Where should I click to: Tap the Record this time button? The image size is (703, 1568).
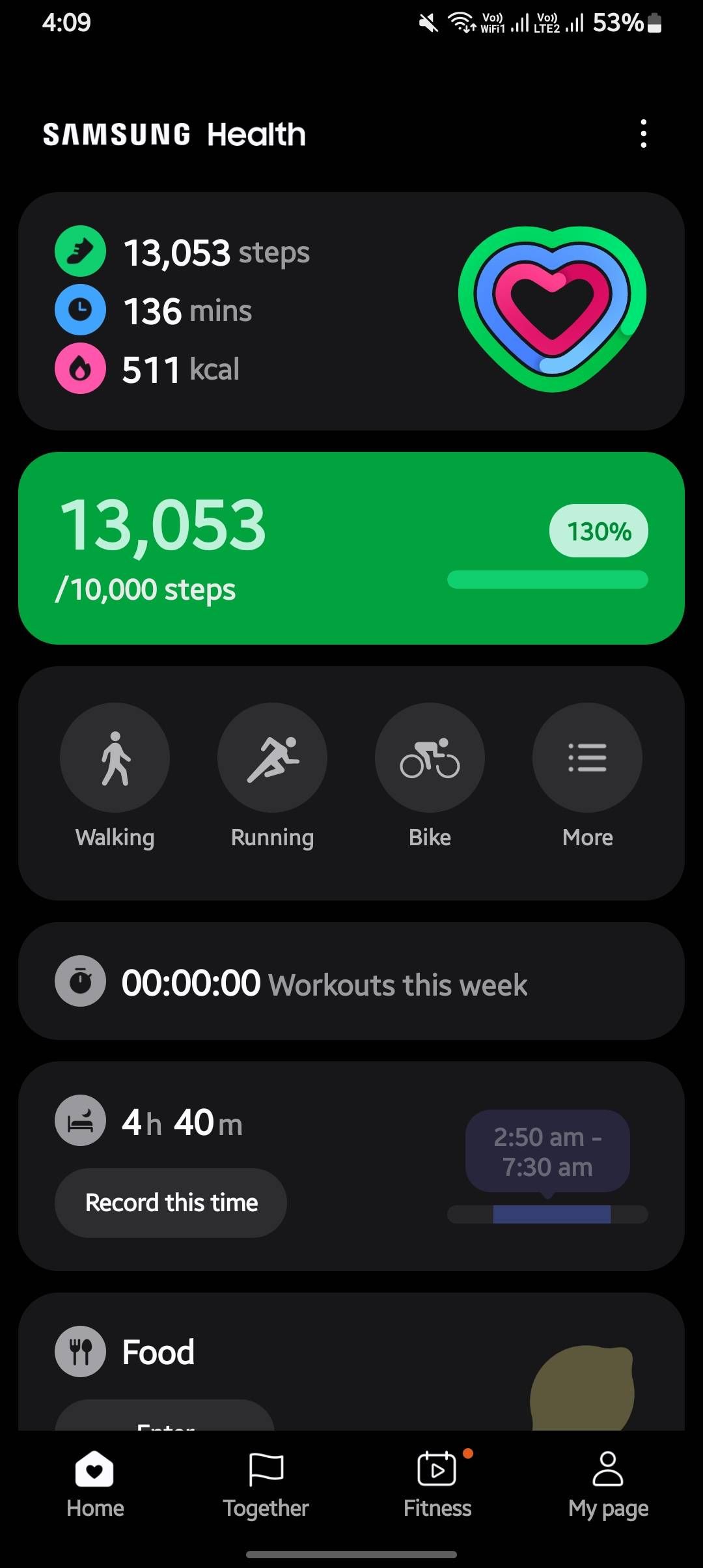pyautogui.click(x=170, y=1202)
